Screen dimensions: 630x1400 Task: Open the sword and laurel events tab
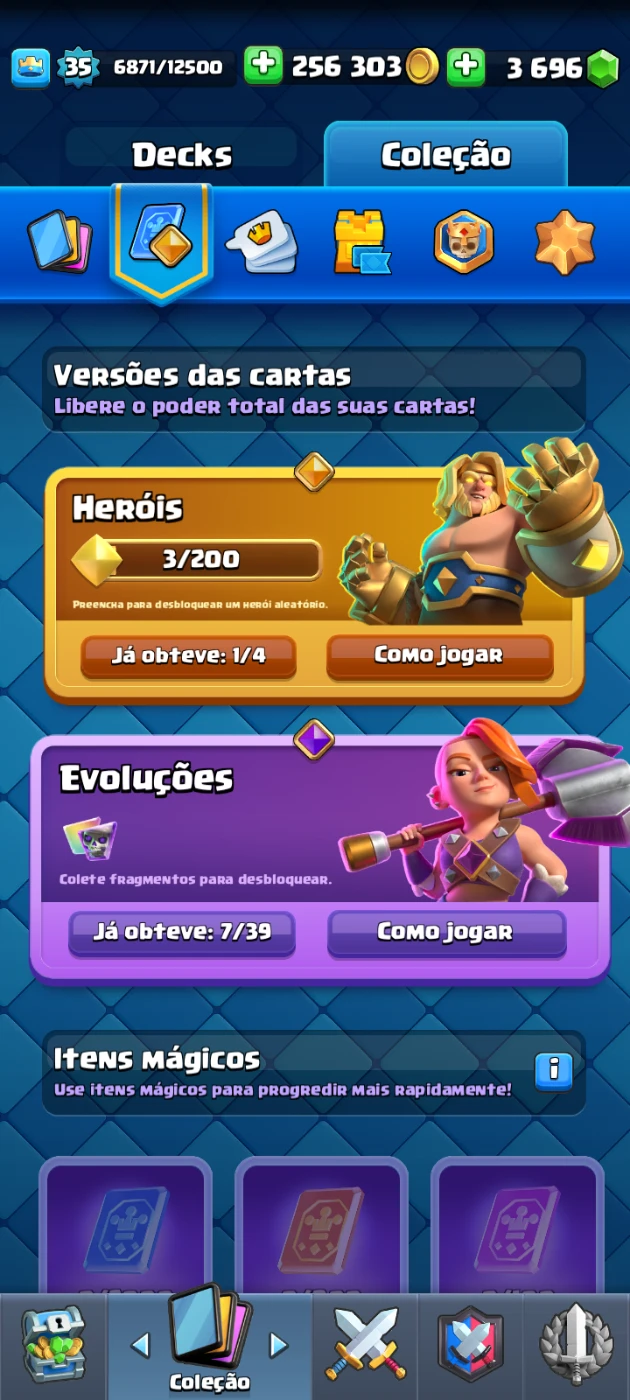coord(576,1345)
